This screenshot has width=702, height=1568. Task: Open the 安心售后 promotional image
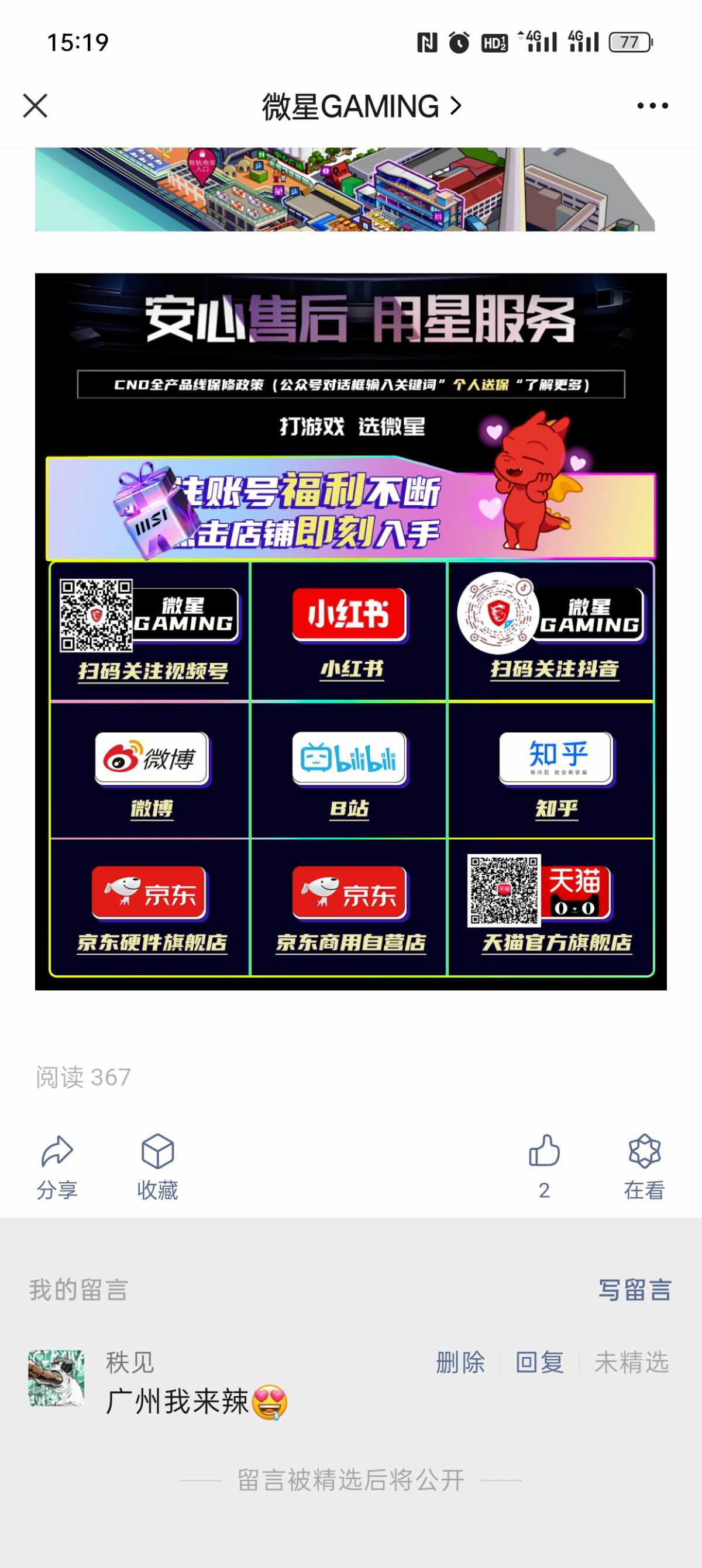pyautogui.click(x=350, y=631)
